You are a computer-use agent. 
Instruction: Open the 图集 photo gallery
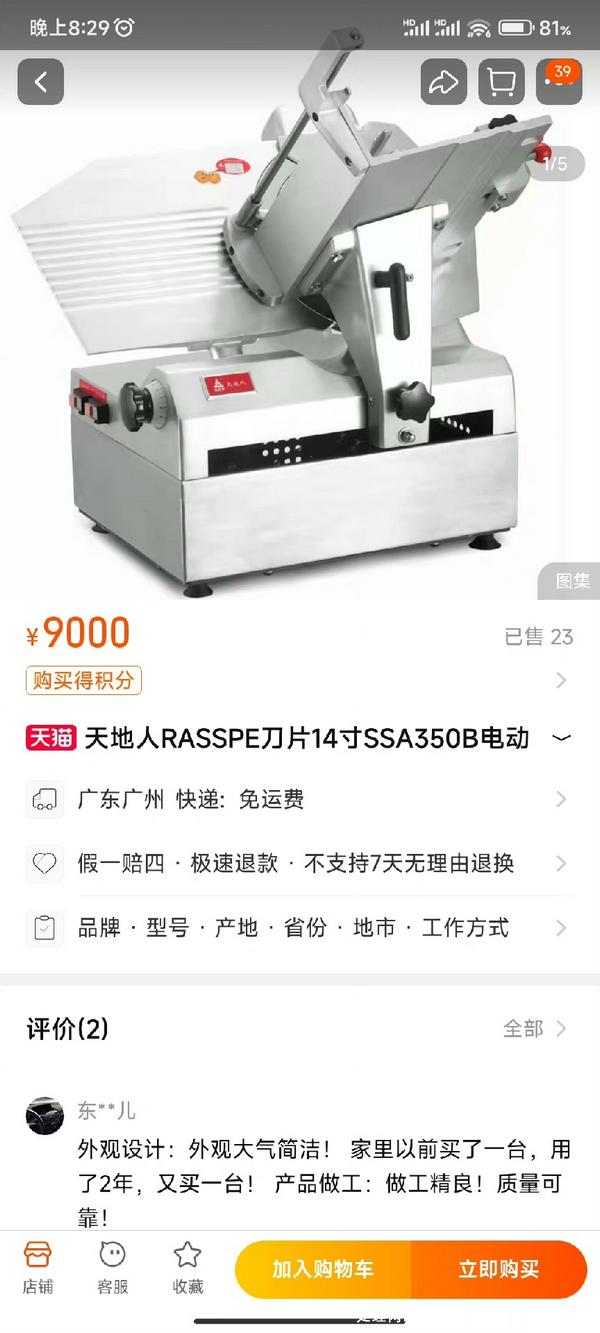point(572,581)
